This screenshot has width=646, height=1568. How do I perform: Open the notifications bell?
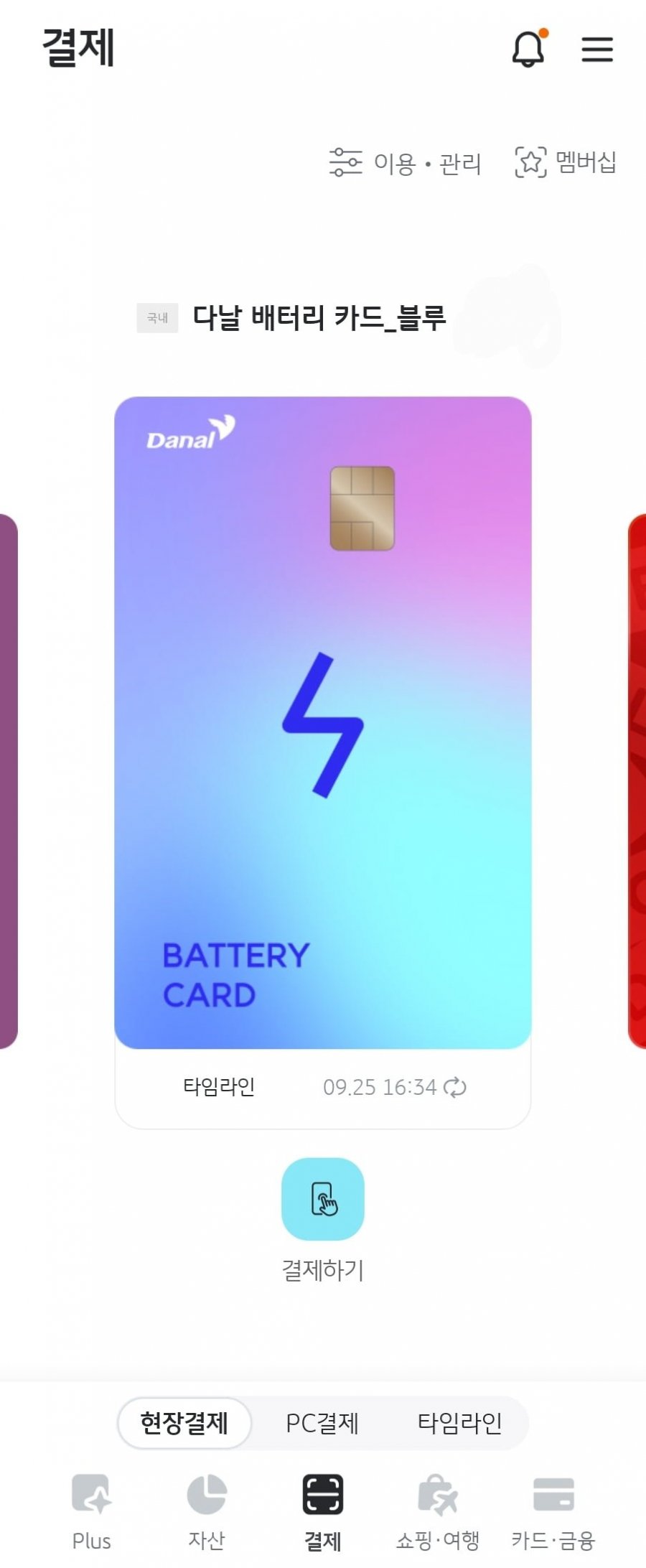pyautogui.click(x=528, y=49)
